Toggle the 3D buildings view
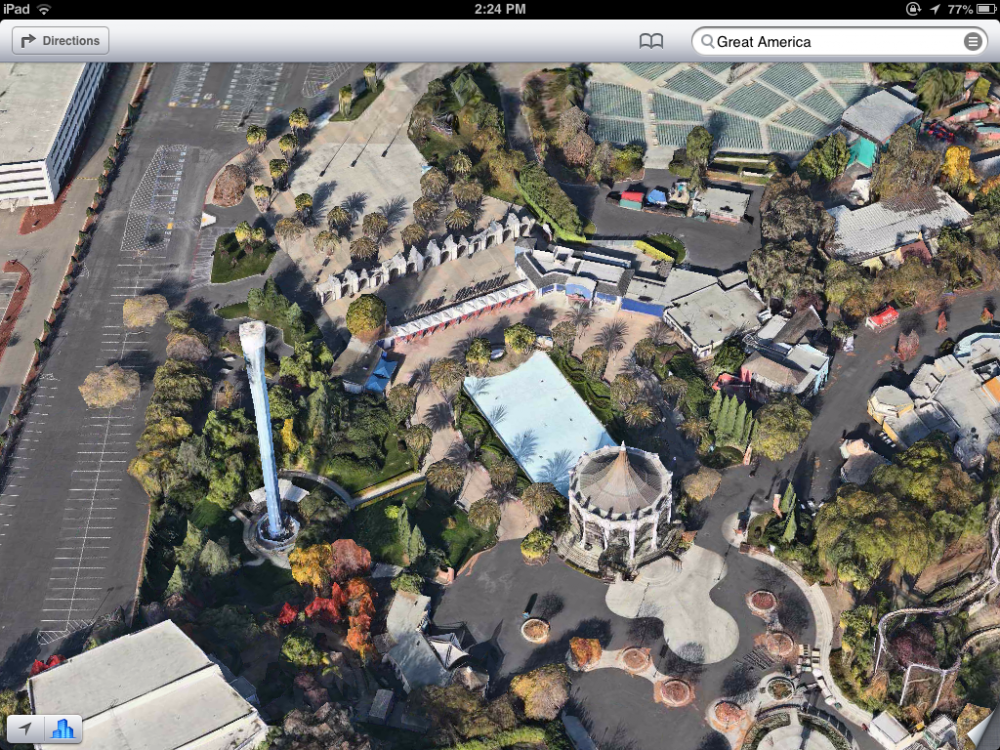Image resolution: width=1000 pixels, height=750 pixels. (63, 729)
